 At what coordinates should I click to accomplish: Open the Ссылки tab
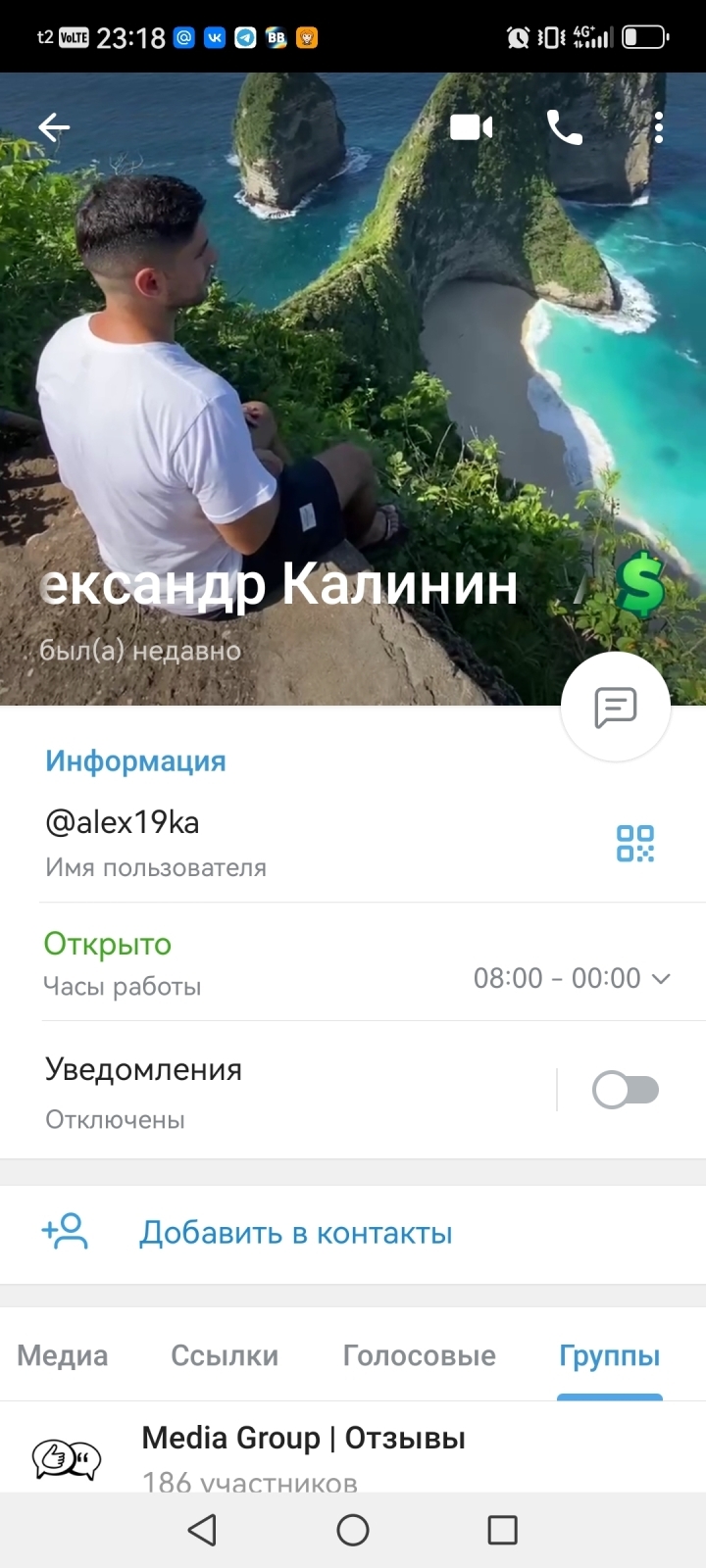point(224,1355)
